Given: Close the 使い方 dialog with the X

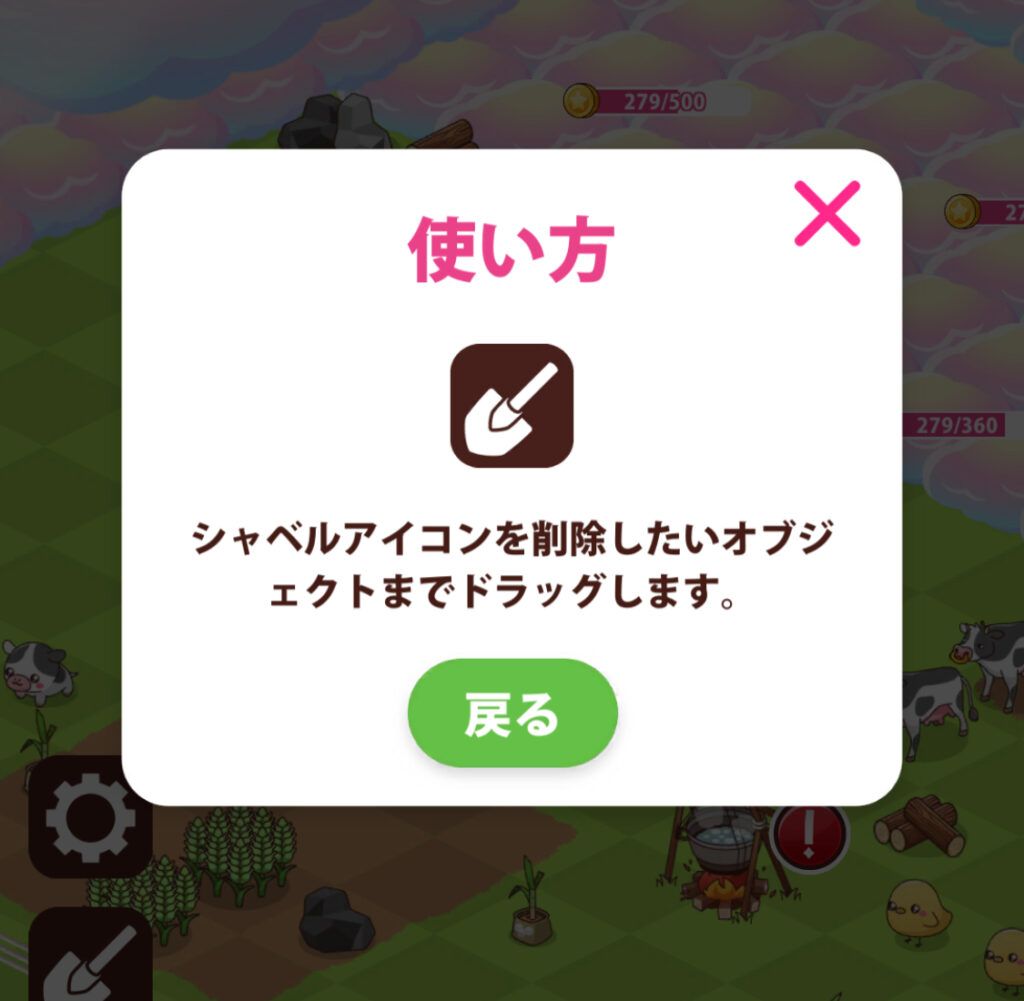Looking at the screenshot, I should tap(827, 212).
